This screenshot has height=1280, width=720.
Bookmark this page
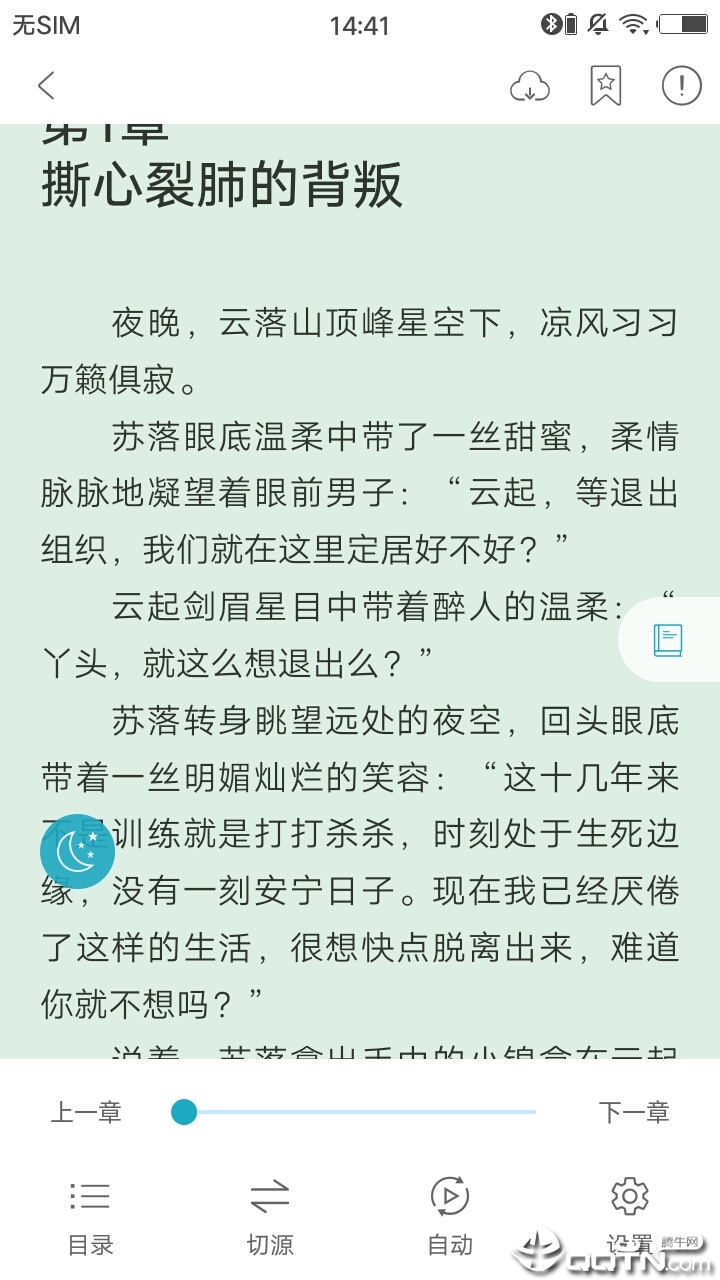coord(605,87)
